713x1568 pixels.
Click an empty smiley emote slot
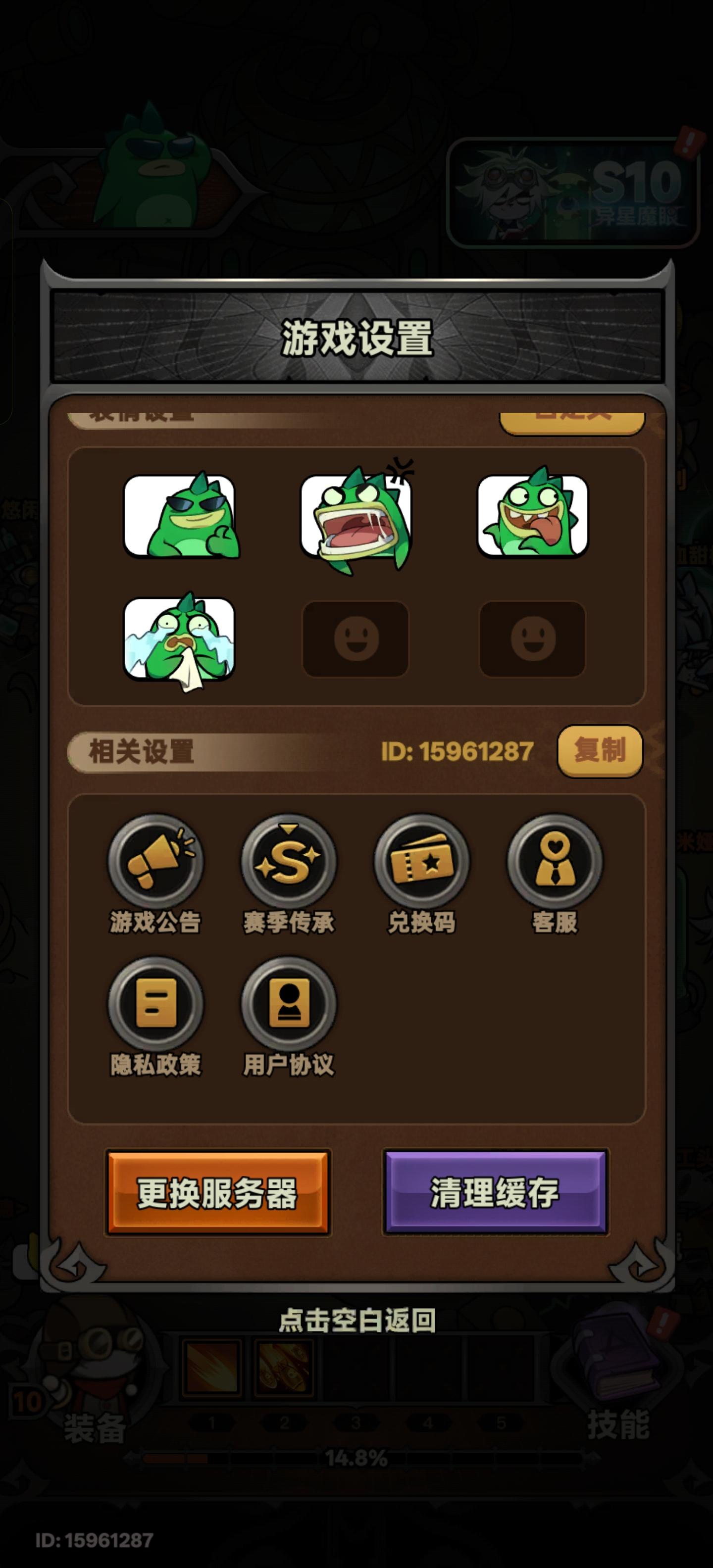[357, 640]
